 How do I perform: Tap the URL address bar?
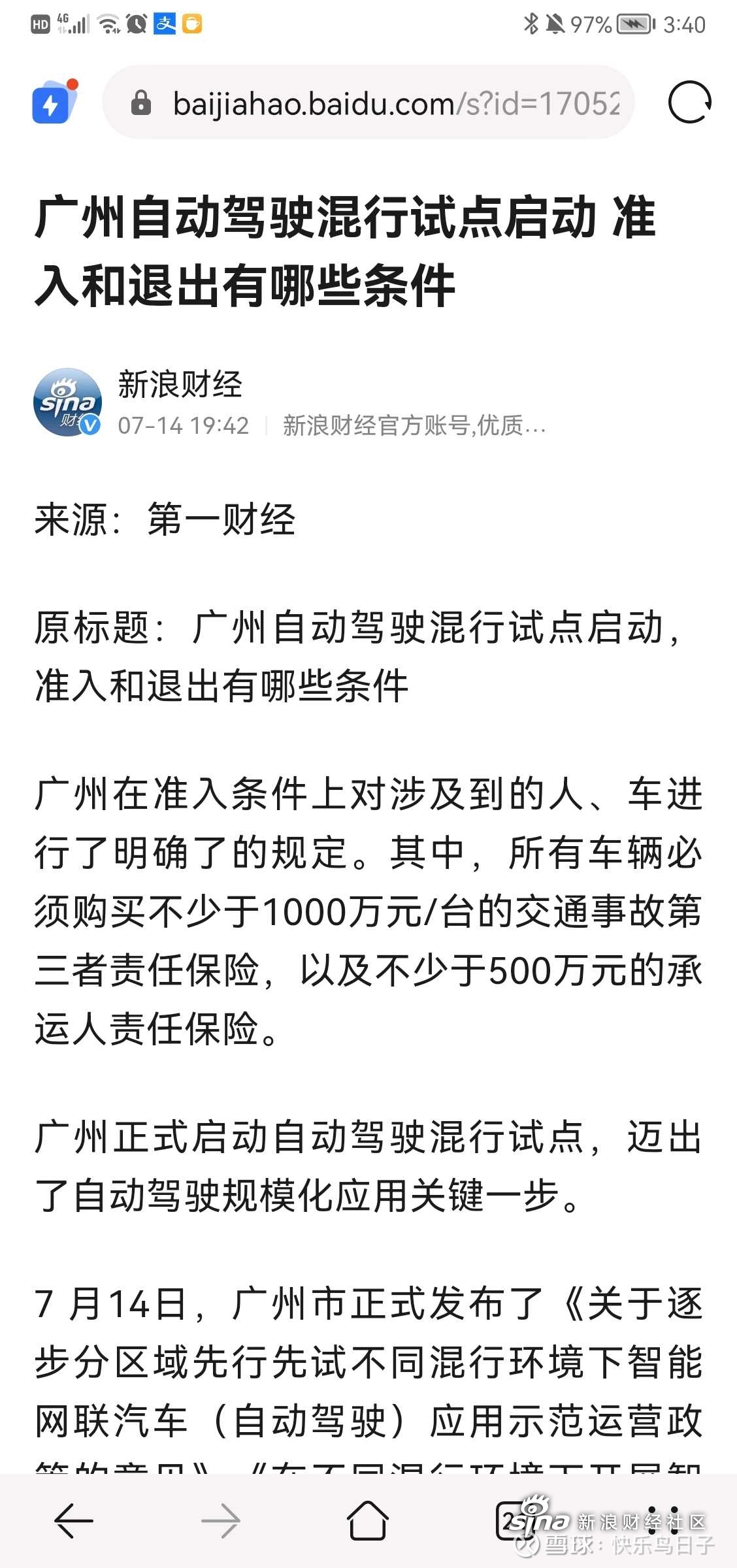368,103
